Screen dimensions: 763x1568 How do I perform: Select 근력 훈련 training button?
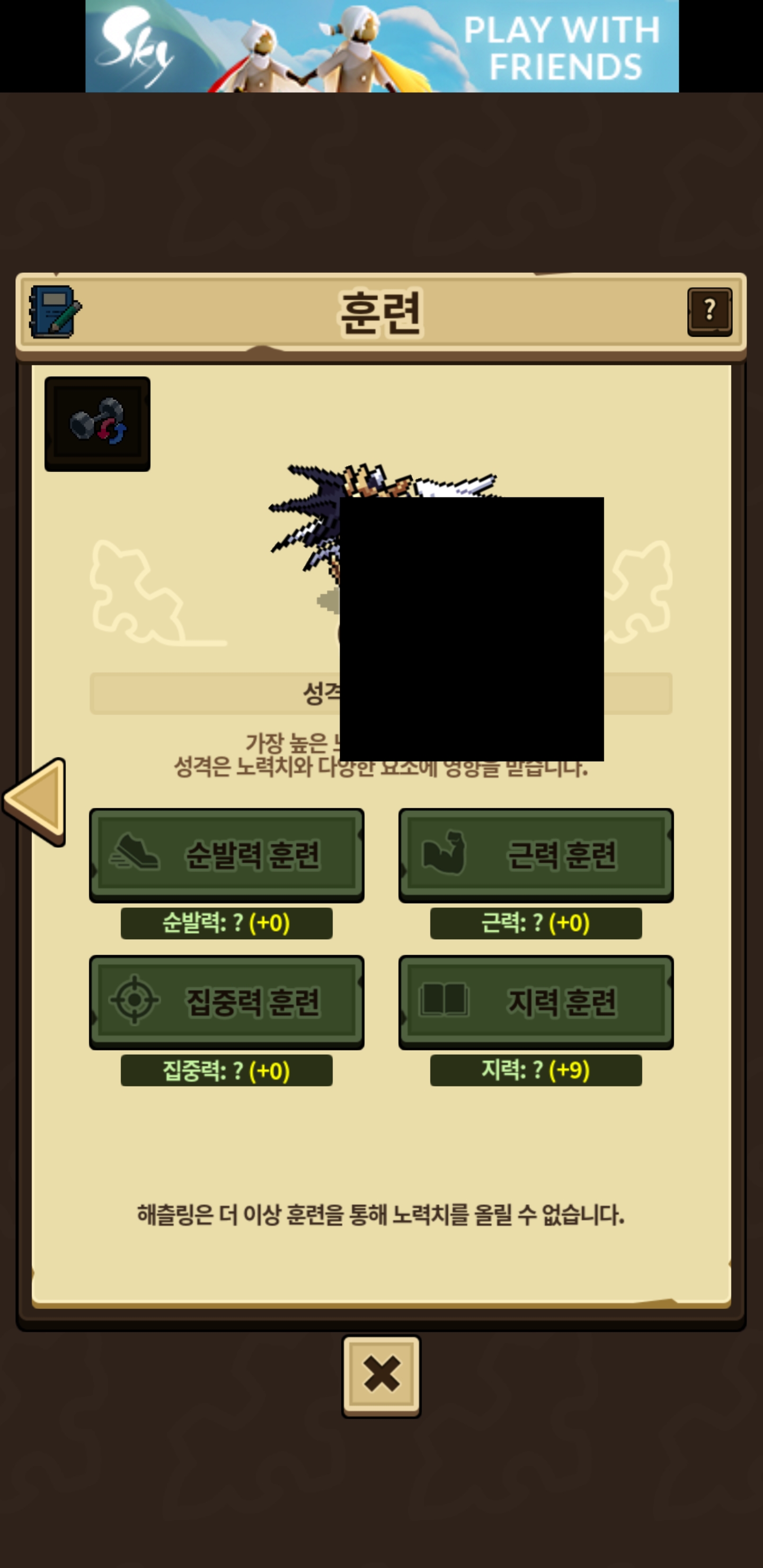click(x=536, y=855)
